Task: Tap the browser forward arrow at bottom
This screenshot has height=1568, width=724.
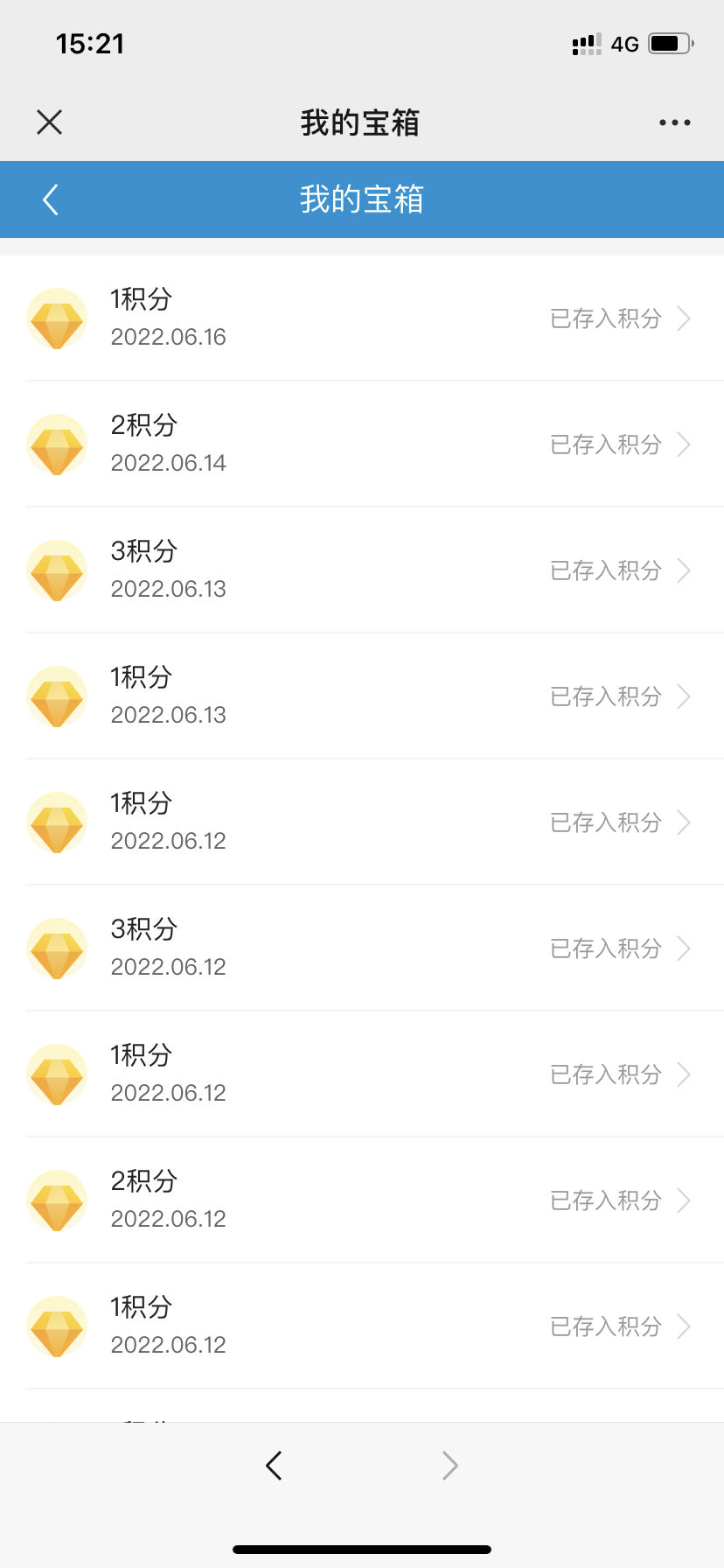Action: 450,1465
